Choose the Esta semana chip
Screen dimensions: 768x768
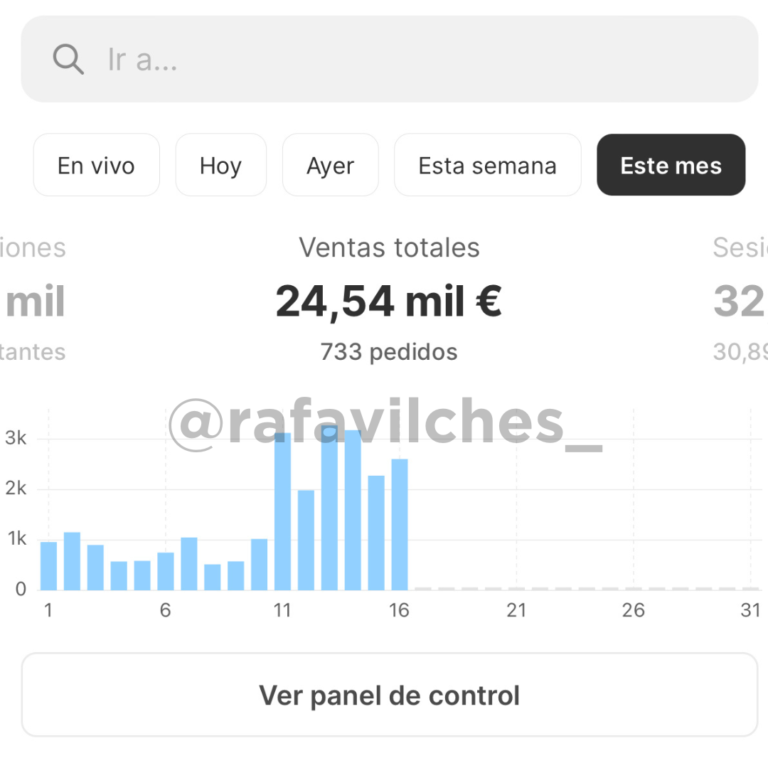point(487,165)
